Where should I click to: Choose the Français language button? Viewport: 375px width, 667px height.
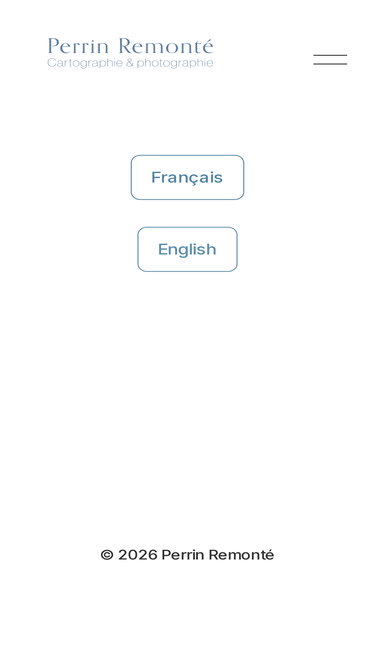click(x=187, y=177)
